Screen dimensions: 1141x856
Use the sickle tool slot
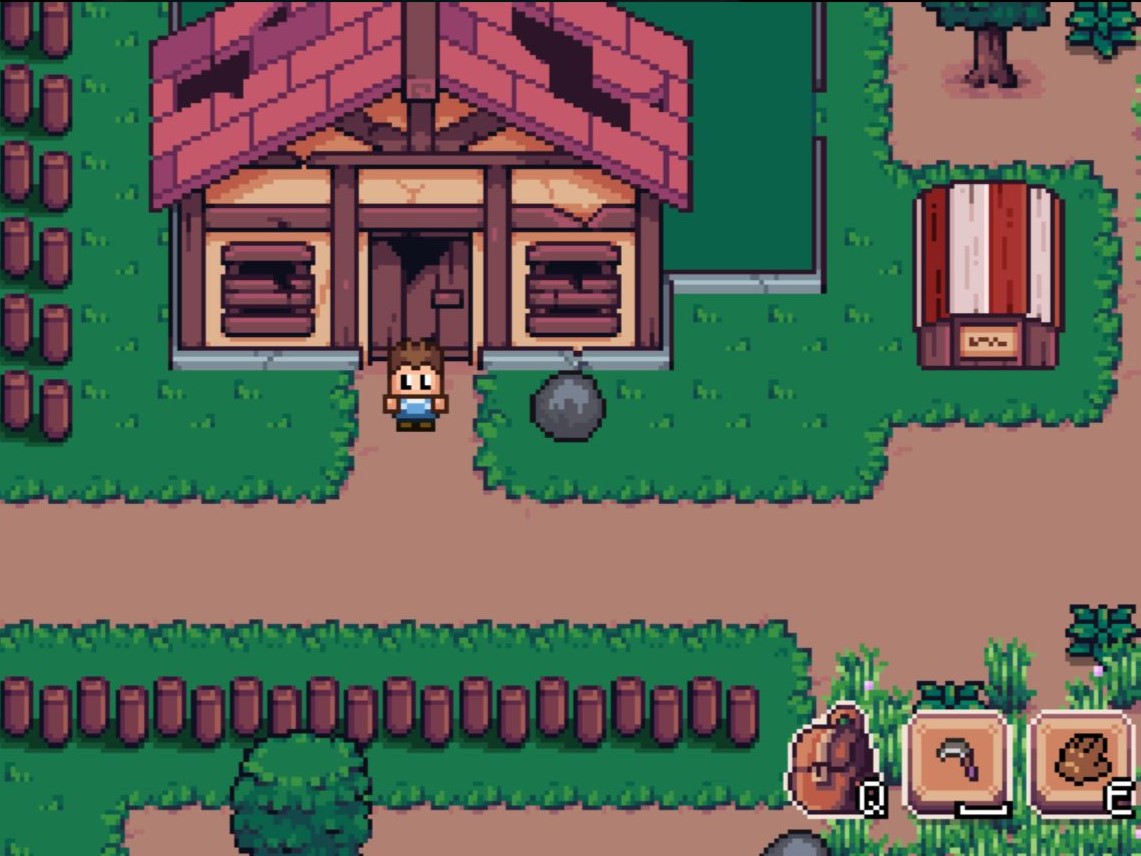[957, 762]
